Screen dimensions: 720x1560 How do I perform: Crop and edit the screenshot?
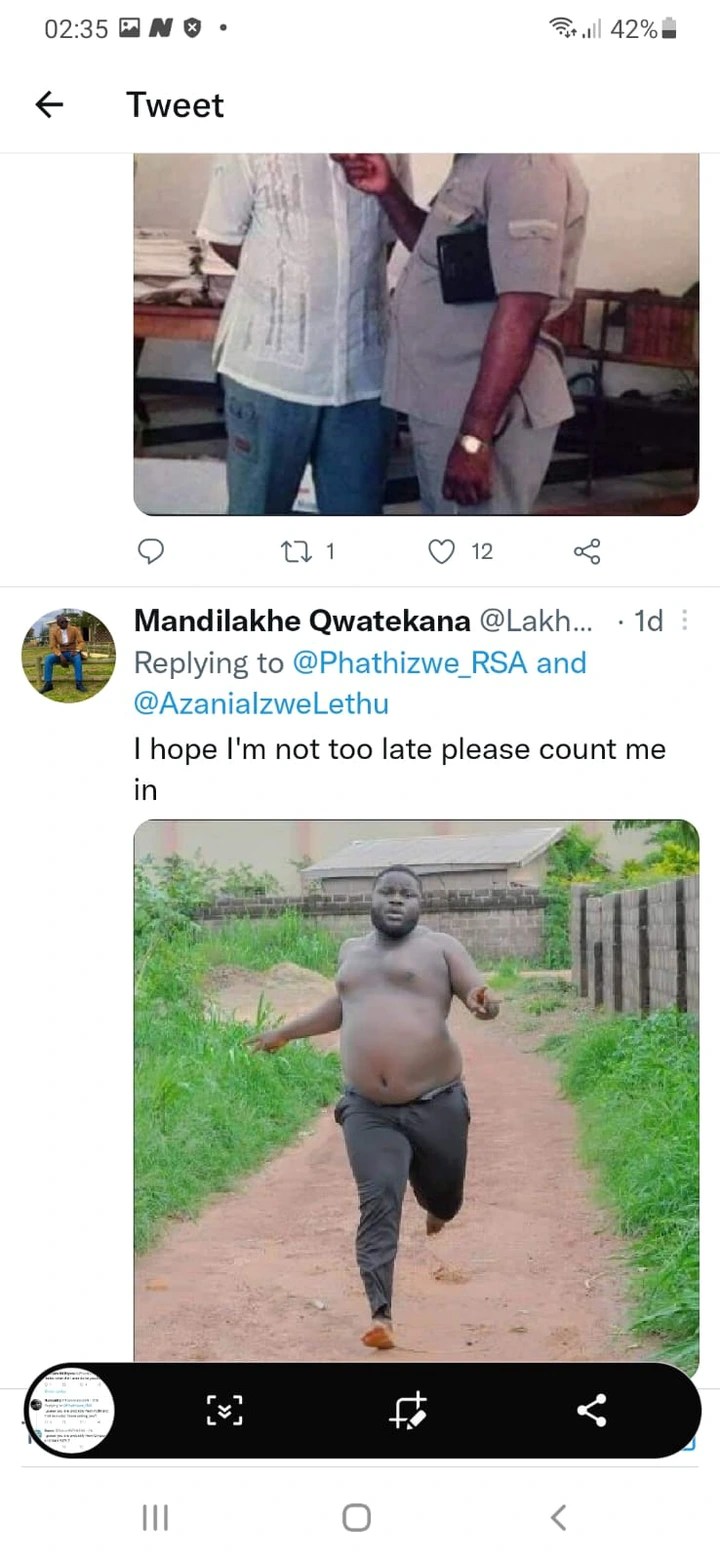tap(408, 1411)
